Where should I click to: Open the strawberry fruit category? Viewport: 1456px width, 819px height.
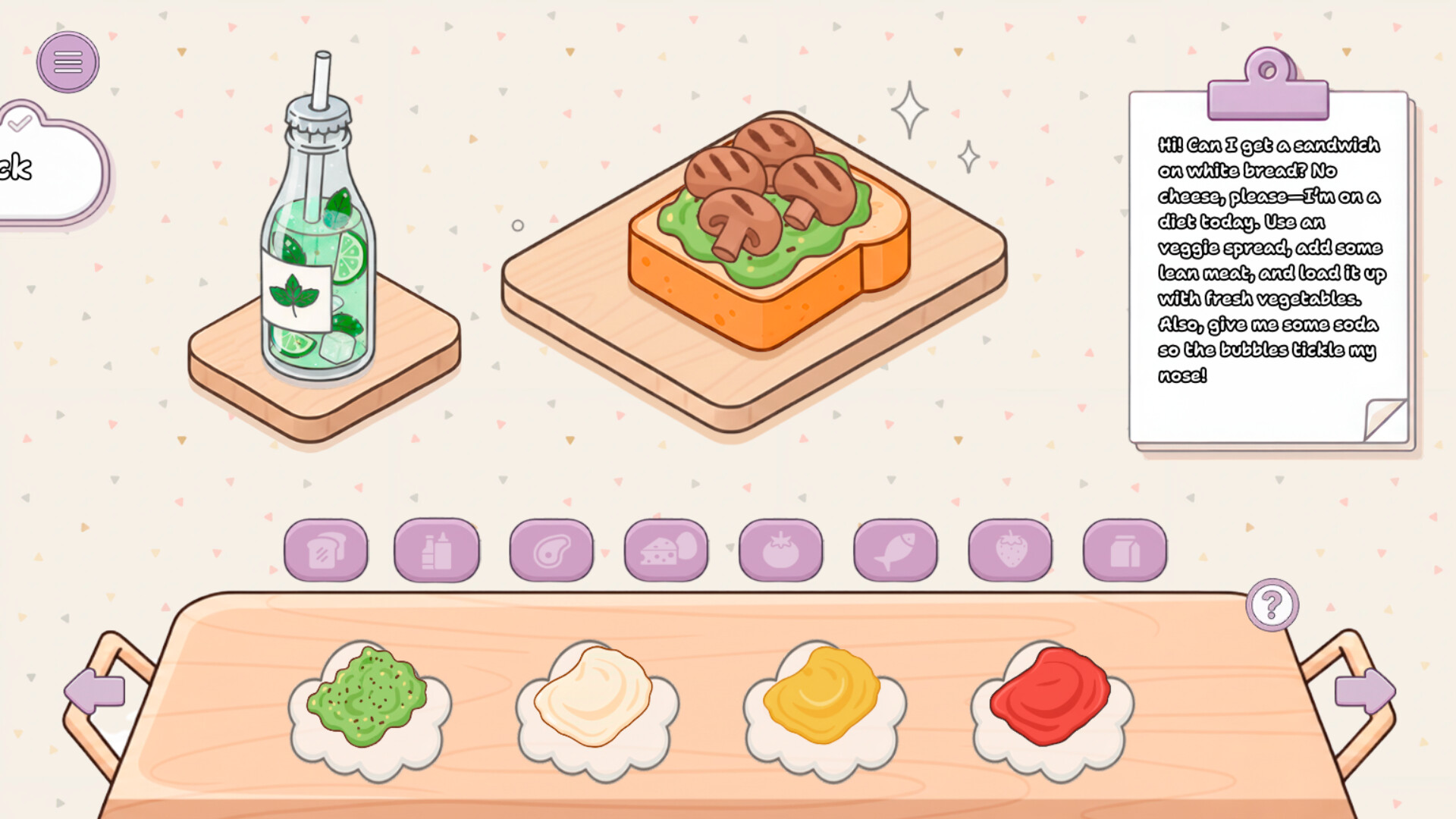point(1010,551)
